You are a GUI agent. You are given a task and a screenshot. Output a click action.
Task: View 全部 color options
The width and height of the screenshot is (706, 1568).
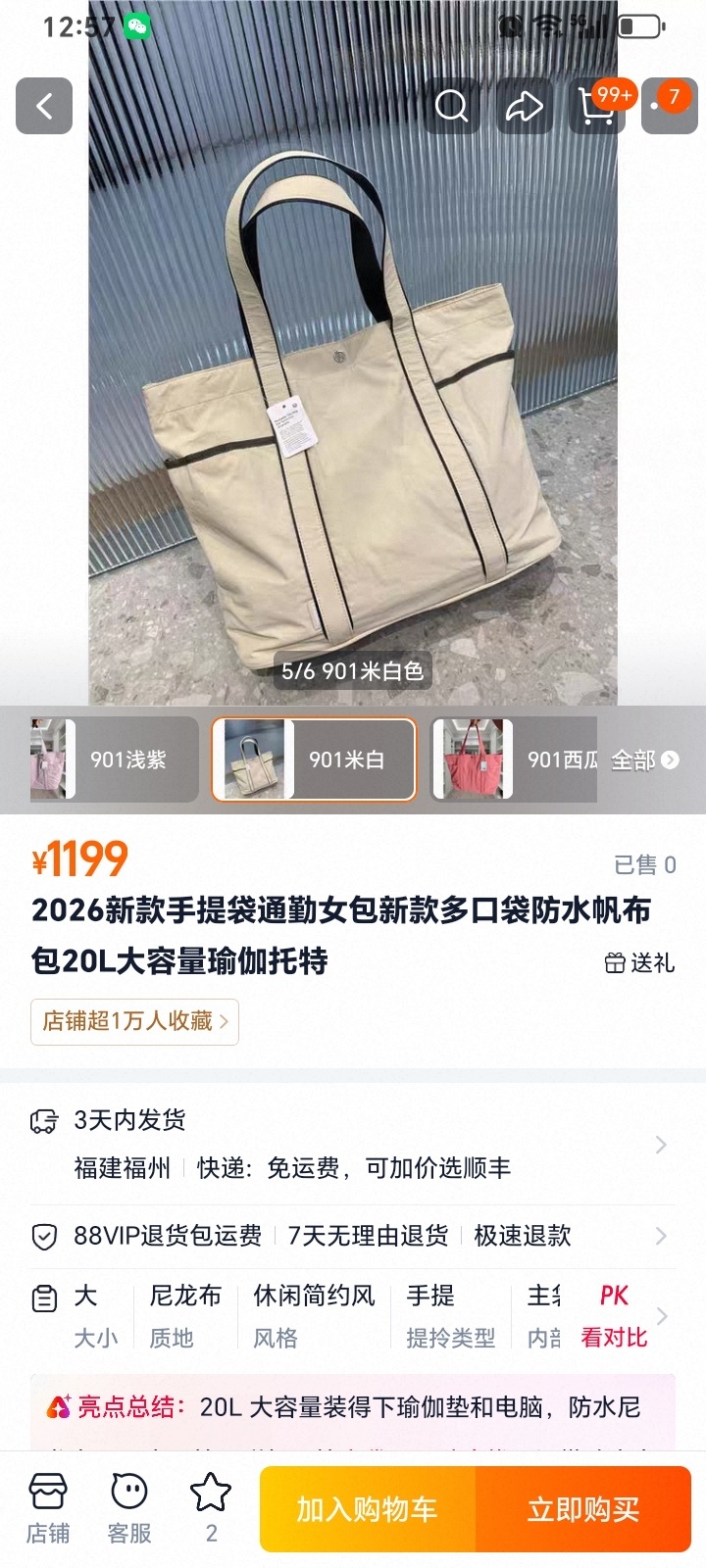pyautogui.click(x=644, y=759)
